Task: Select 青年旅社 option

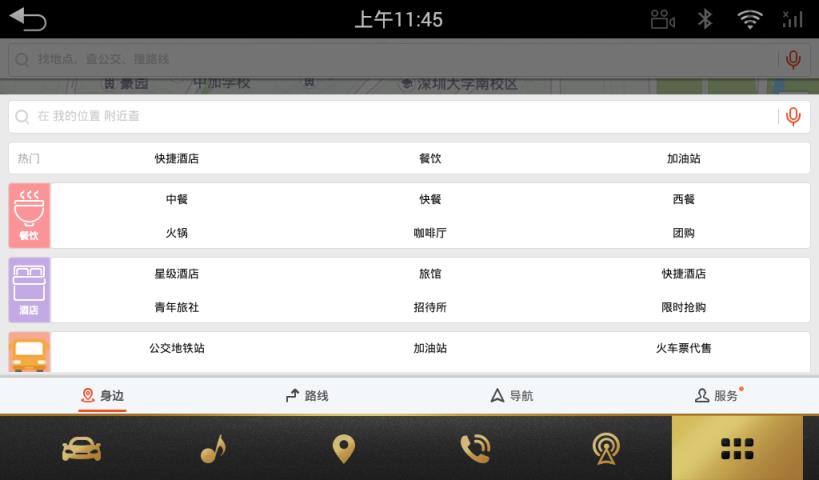Action: tap(177, 307)
